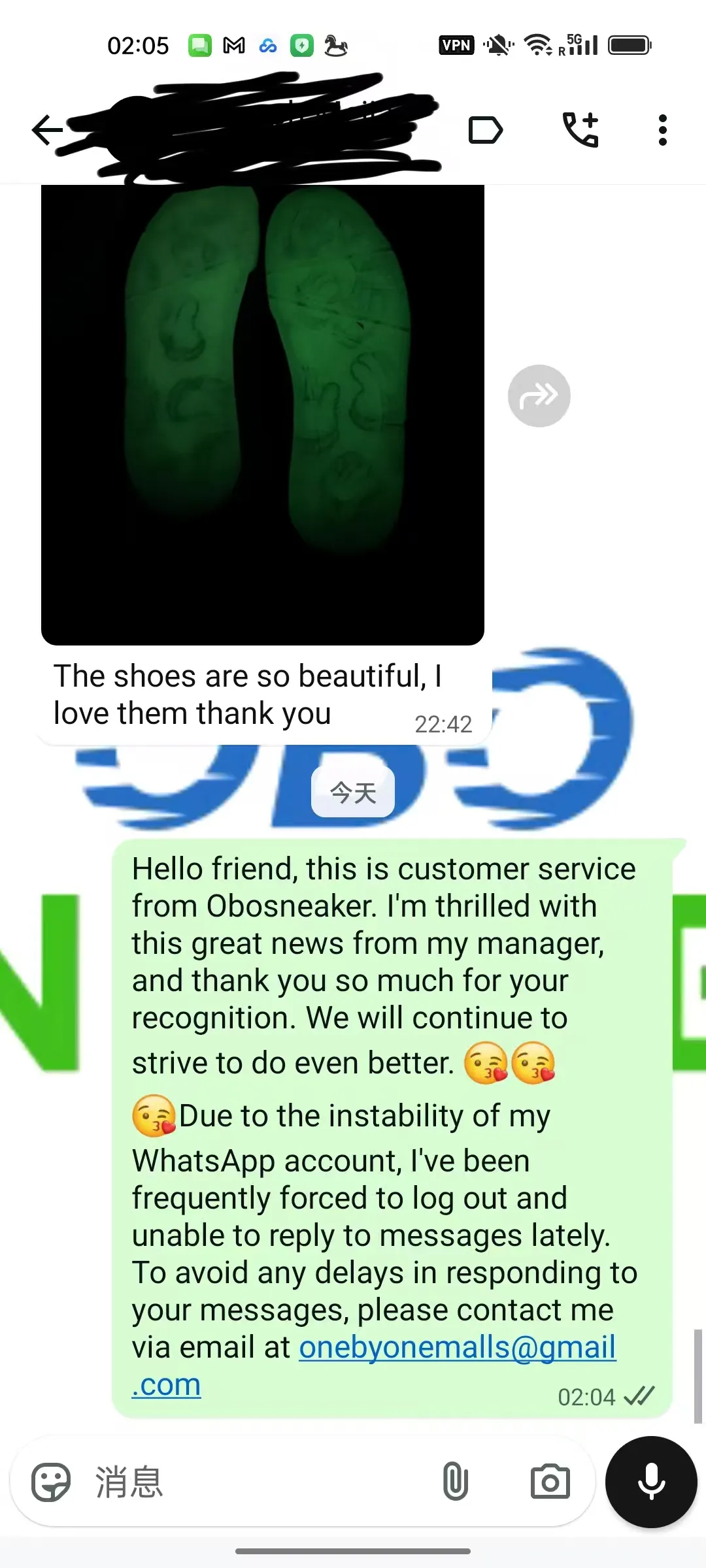
Task: Forward the insoles photo message
Action: [539, 396]
